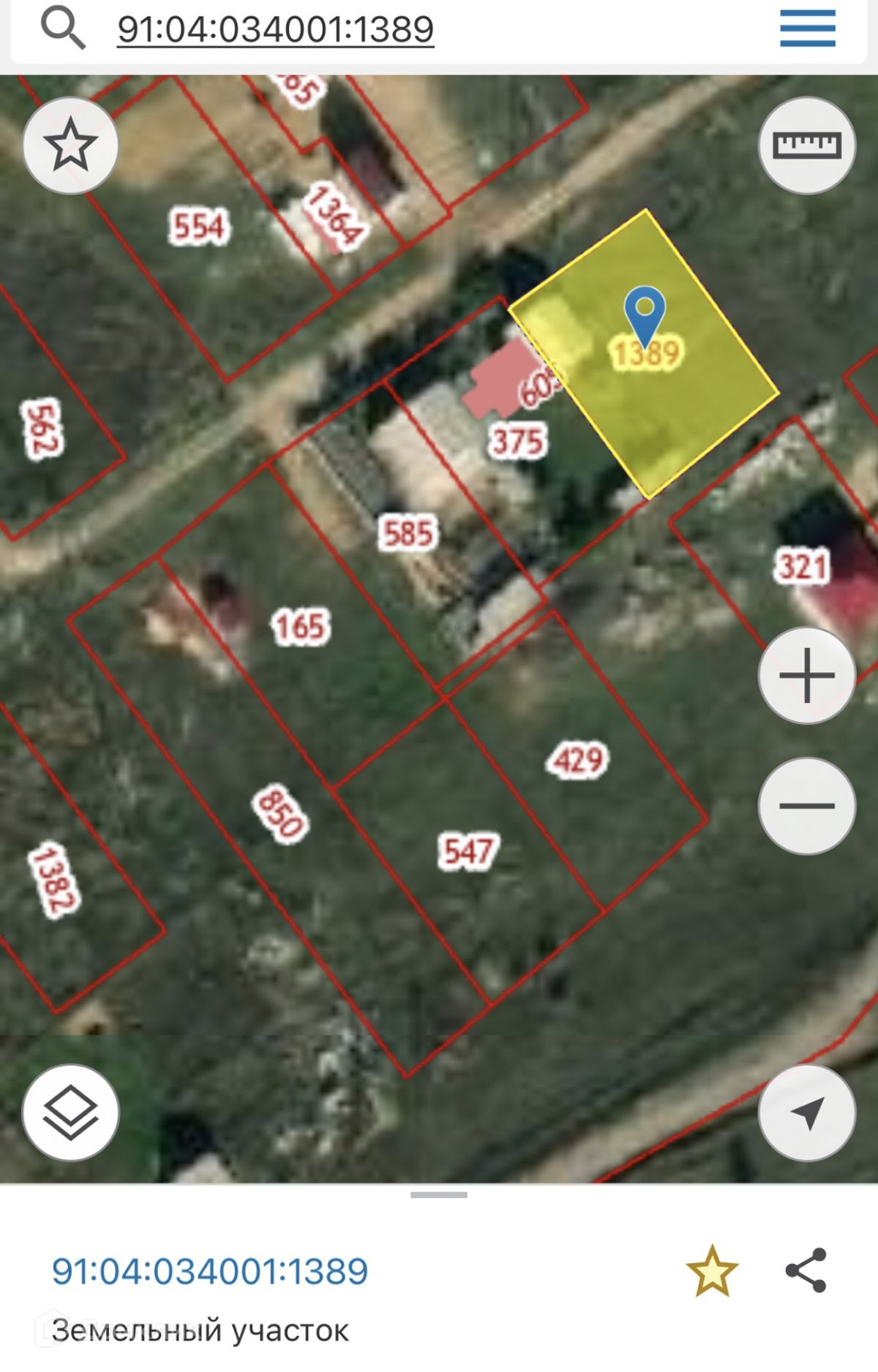Viewport: 878px width, 1372px height.
Task: Add parcel 91:04:034001:1389 to favorites
Action: [711, 1271]
